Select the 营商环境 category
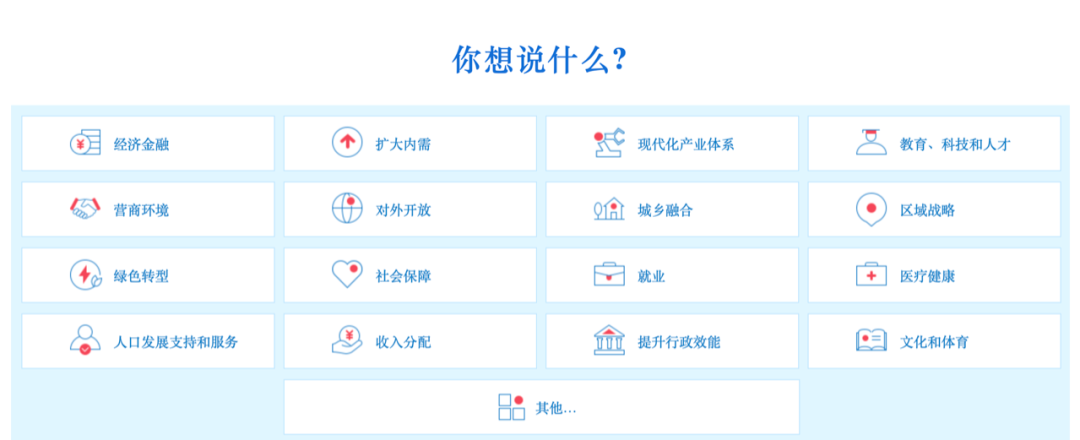This screenshot has height=440, width=1080. 148,209
